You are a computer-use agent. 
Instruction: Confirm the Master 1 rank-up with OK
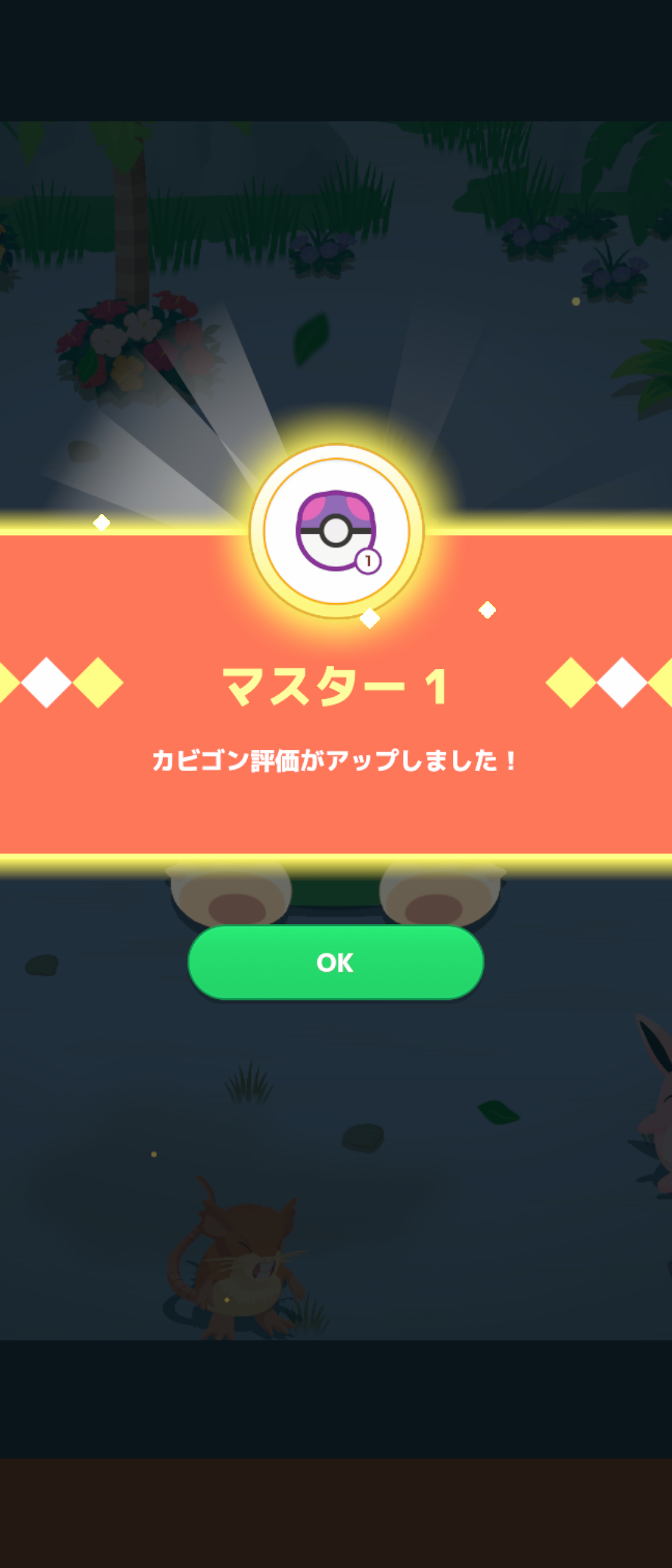pyautogui.click(x=335, y=962)
